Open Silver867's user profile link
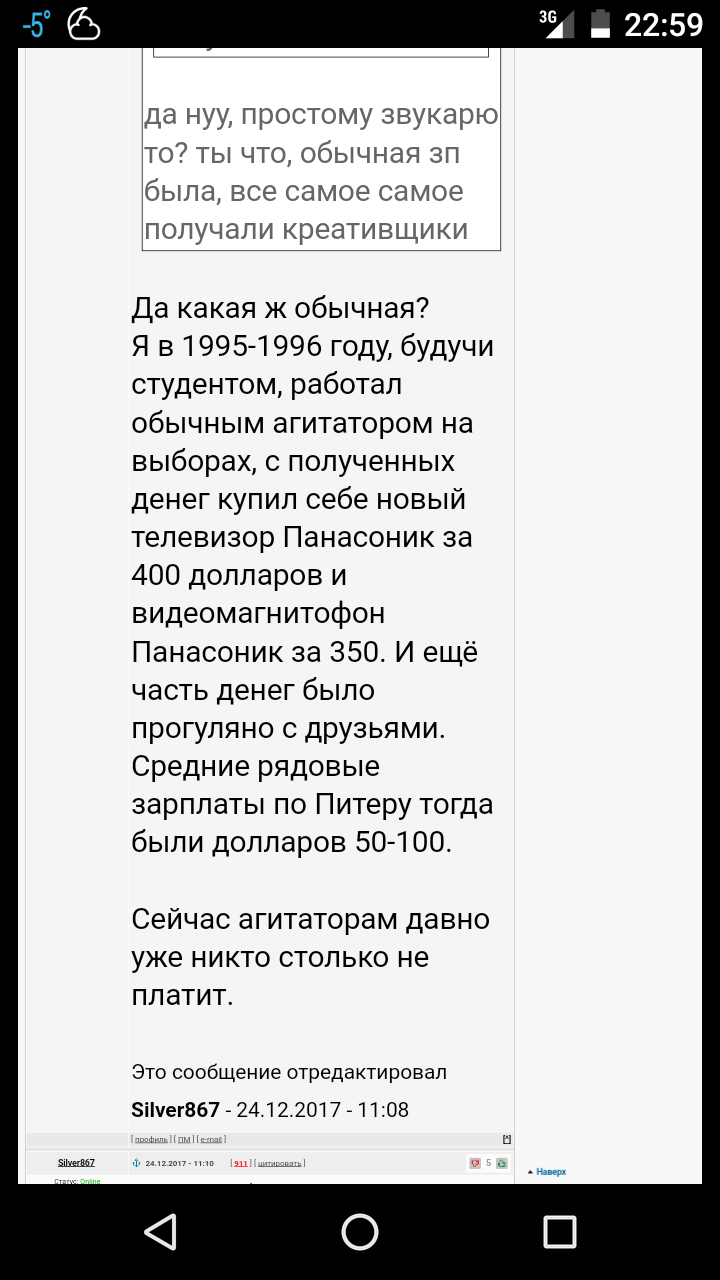The width and height of the screenshot is (720, 1280). point(76,1163)
